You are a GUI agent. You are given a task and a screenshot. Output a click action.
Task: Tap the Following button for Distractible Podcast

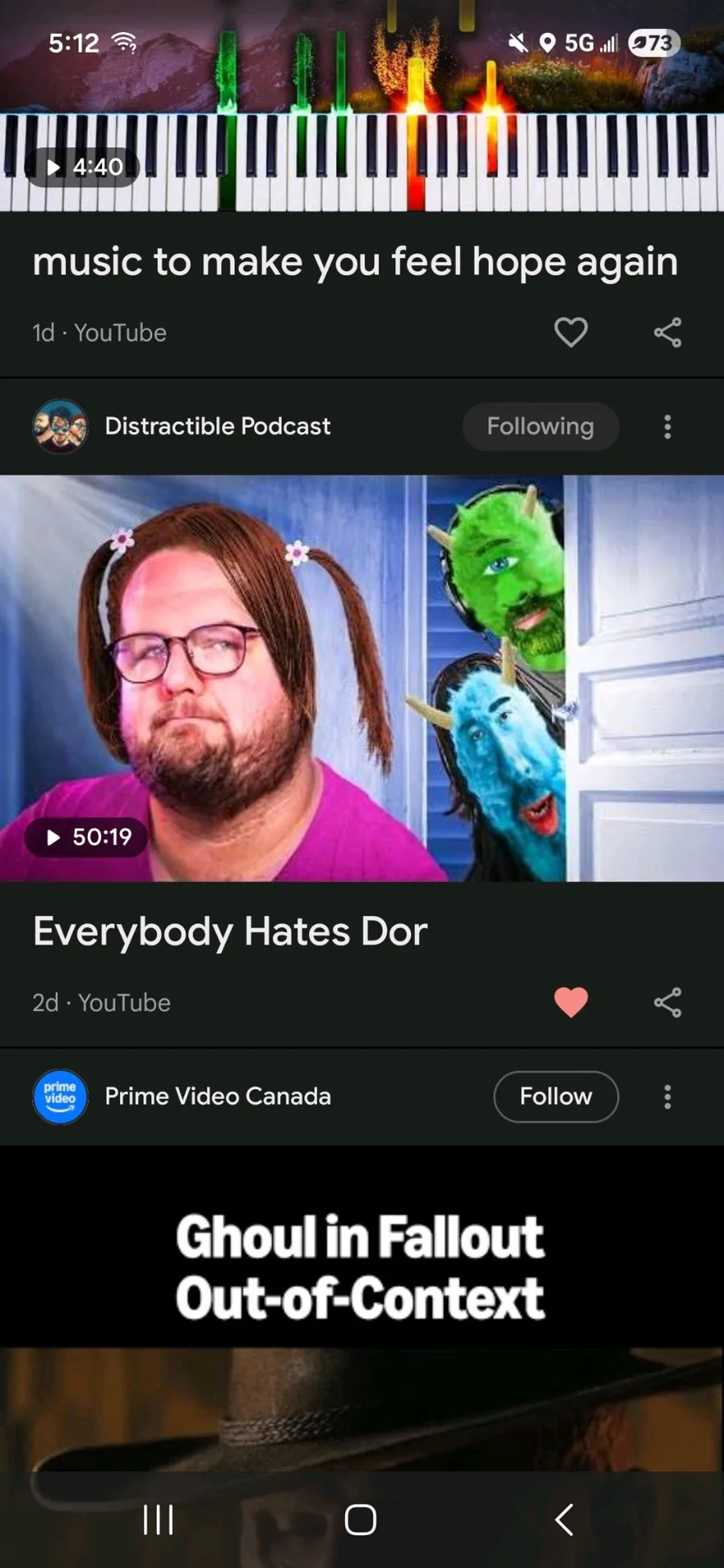[540, 426]
